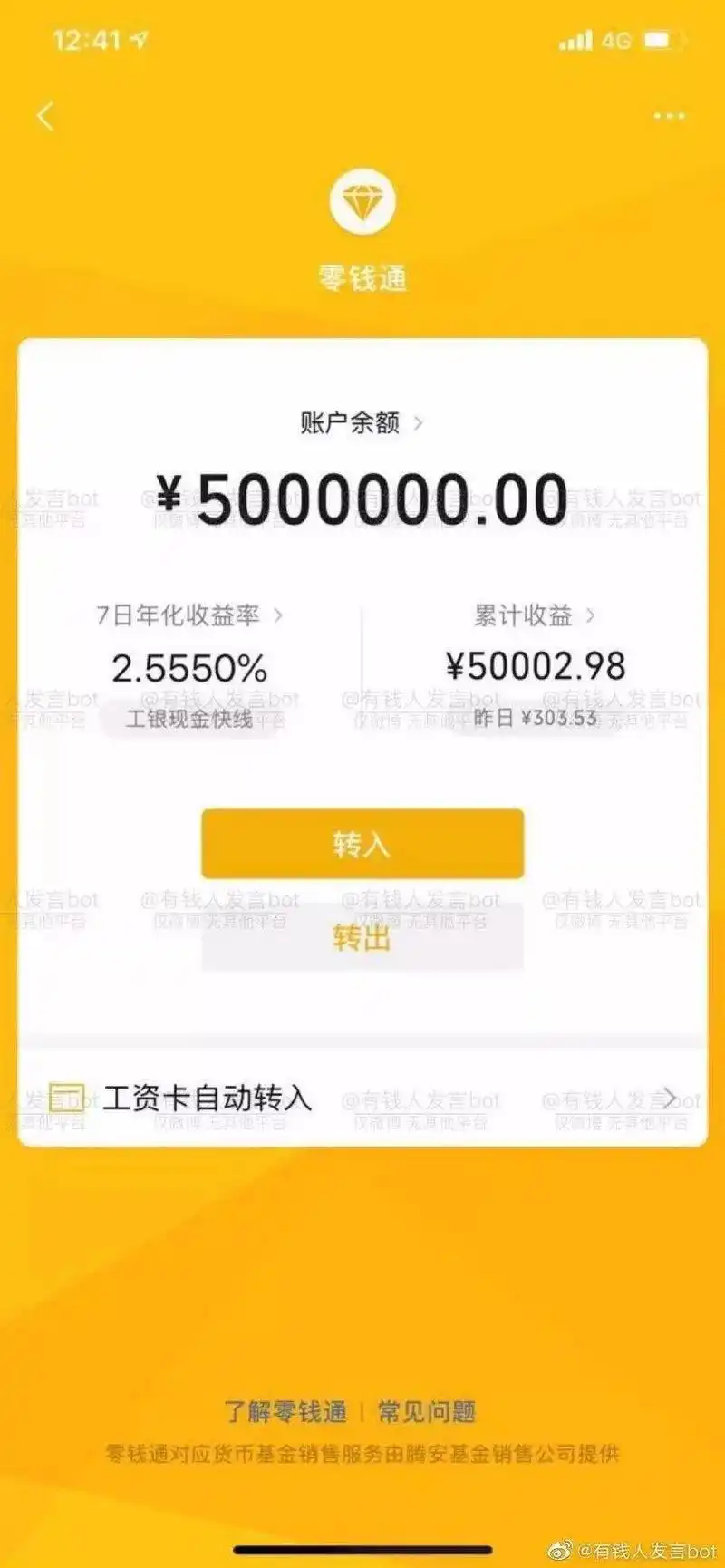Tap the 转入 transfer-in button
Screen dimensions: 725x1568
coord(362,844)
